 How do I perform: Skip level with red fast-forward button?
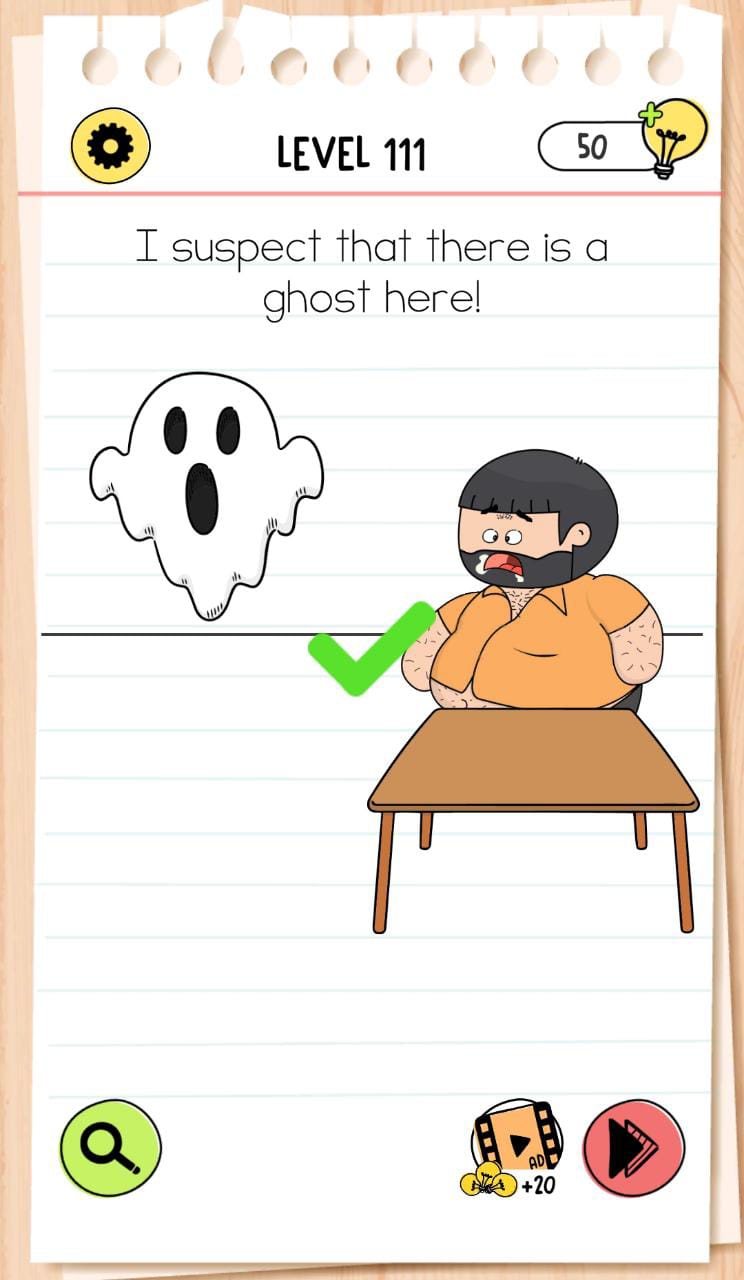coord(634,1148)
